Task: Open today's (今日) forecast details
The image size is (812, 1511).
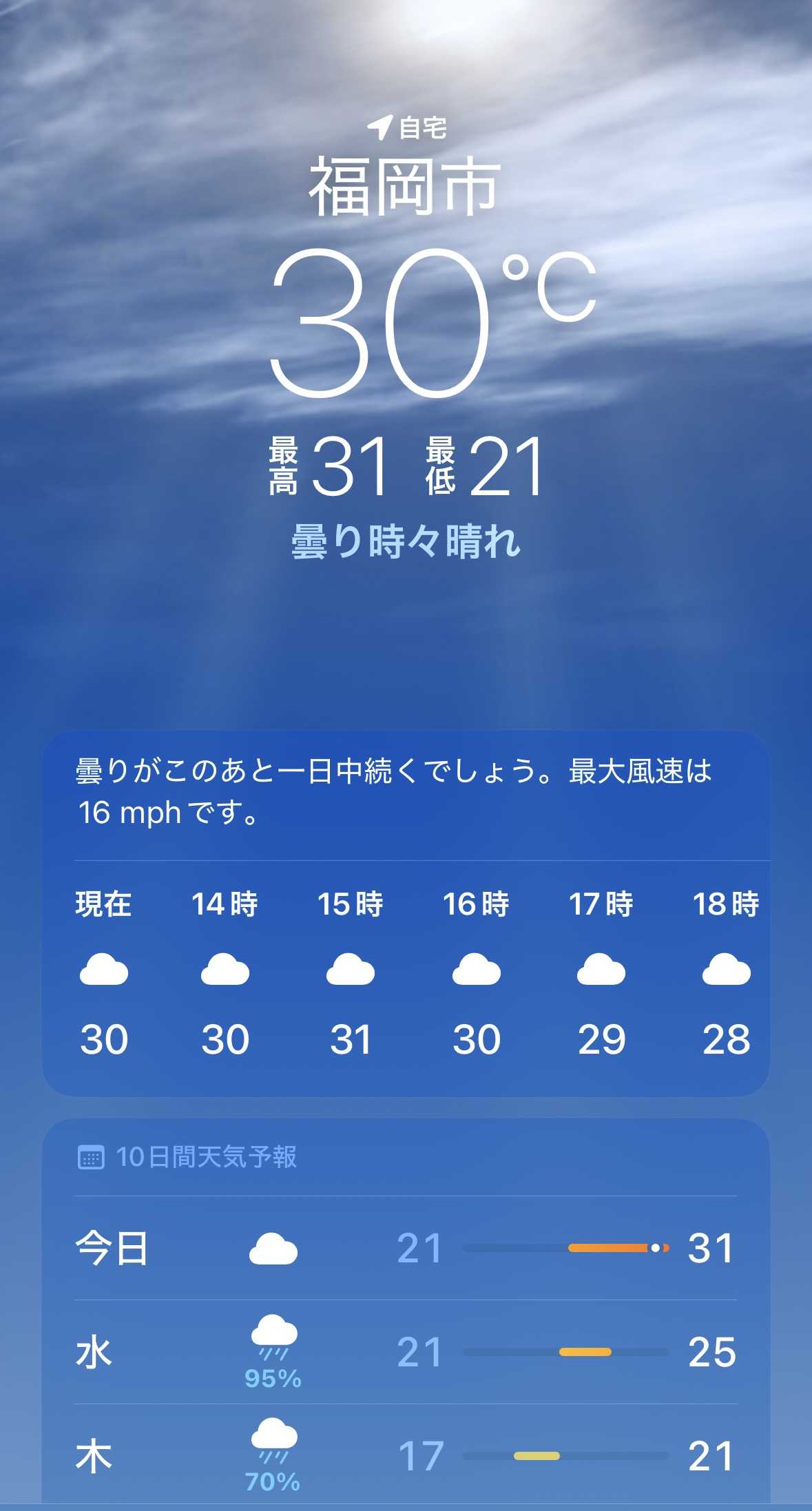Action: pos(406,1248)
